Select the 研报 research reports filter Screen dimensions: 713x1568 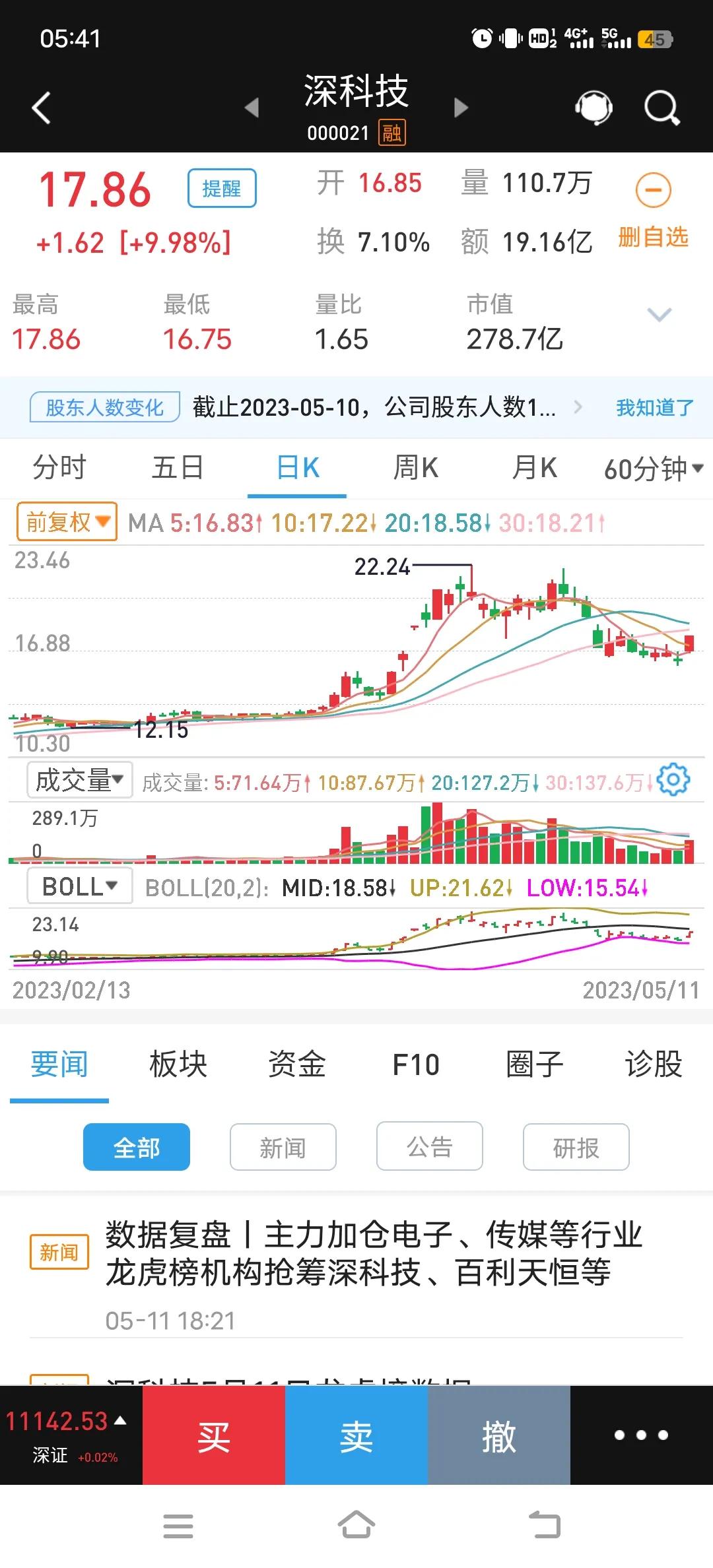(x=576, y=1147)
